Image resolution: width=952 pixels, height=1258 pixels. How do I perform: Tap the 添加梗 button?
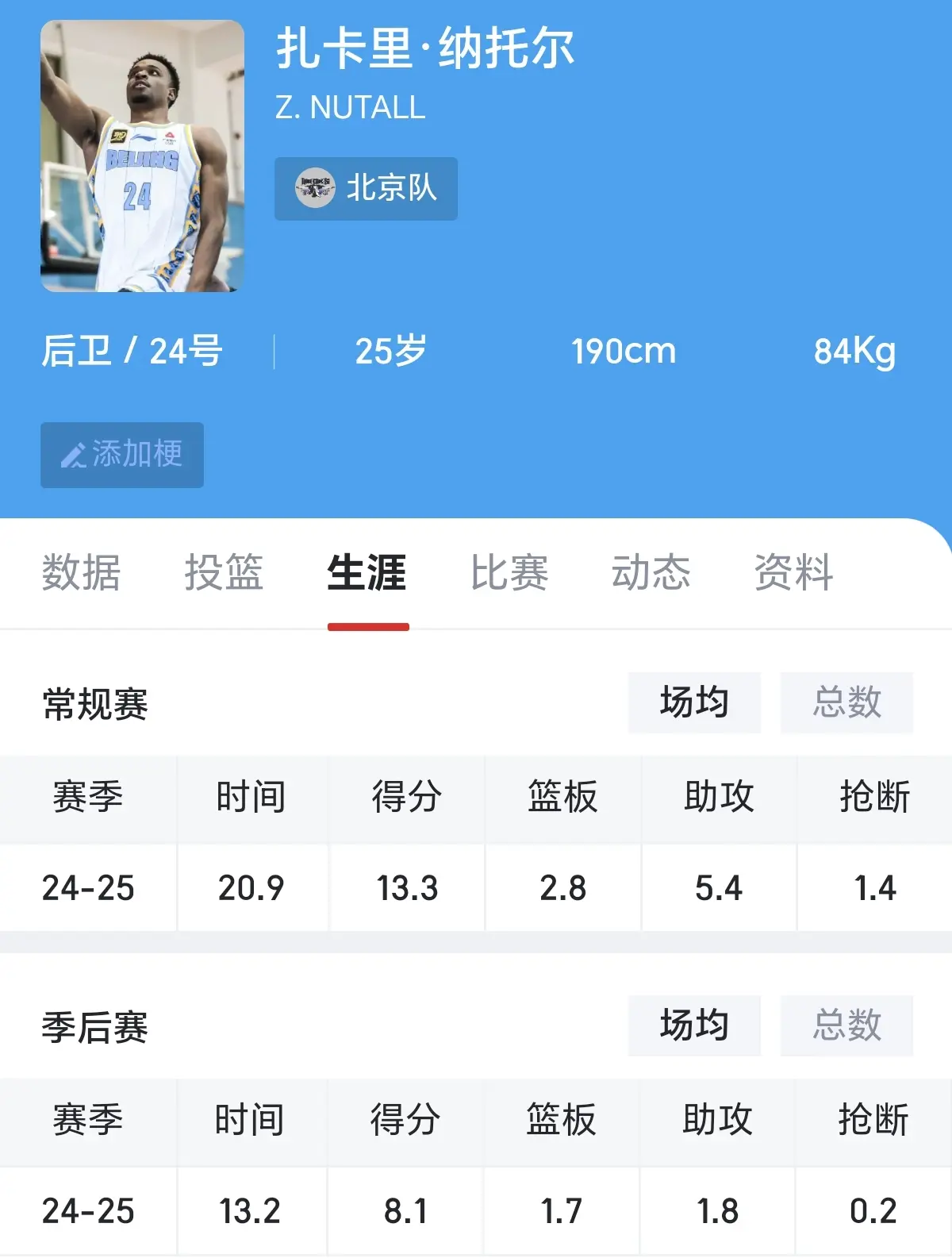pos(122,455)
